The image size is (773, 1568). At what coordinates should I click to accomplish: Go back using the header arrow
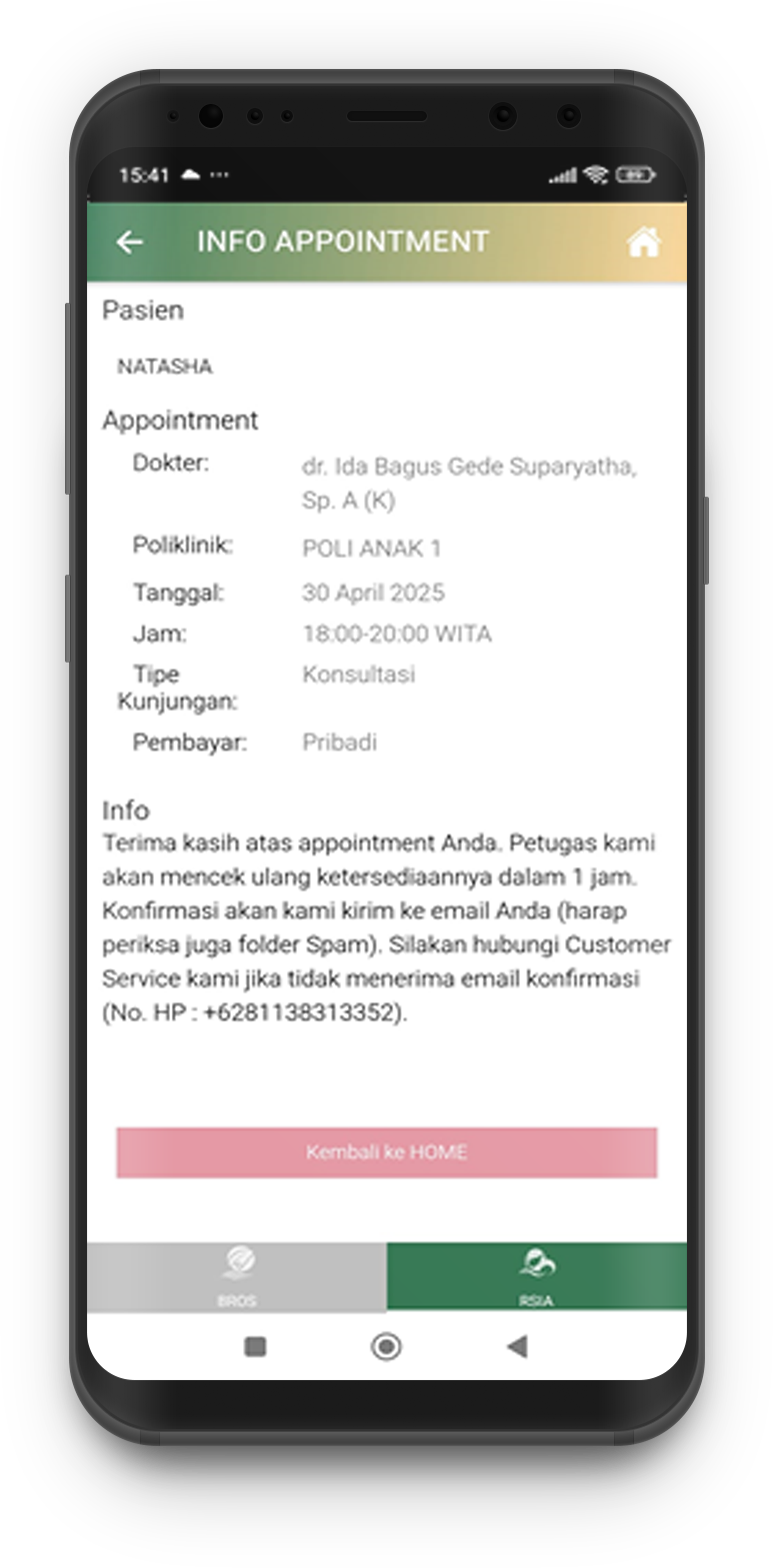click(130, 242)
